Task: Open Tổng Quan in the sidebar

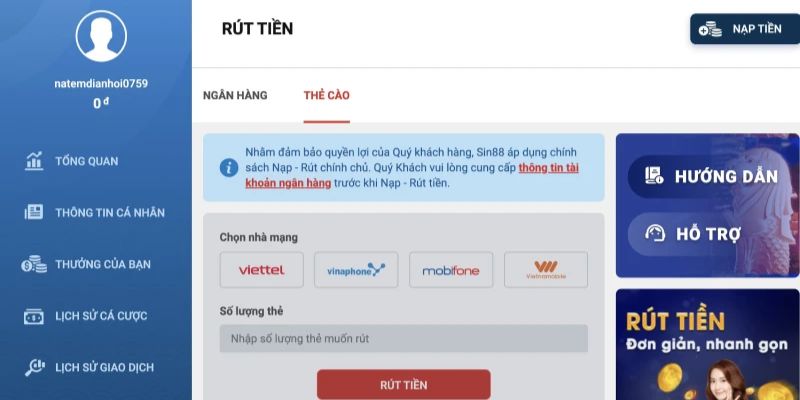Action: point(86,161)
